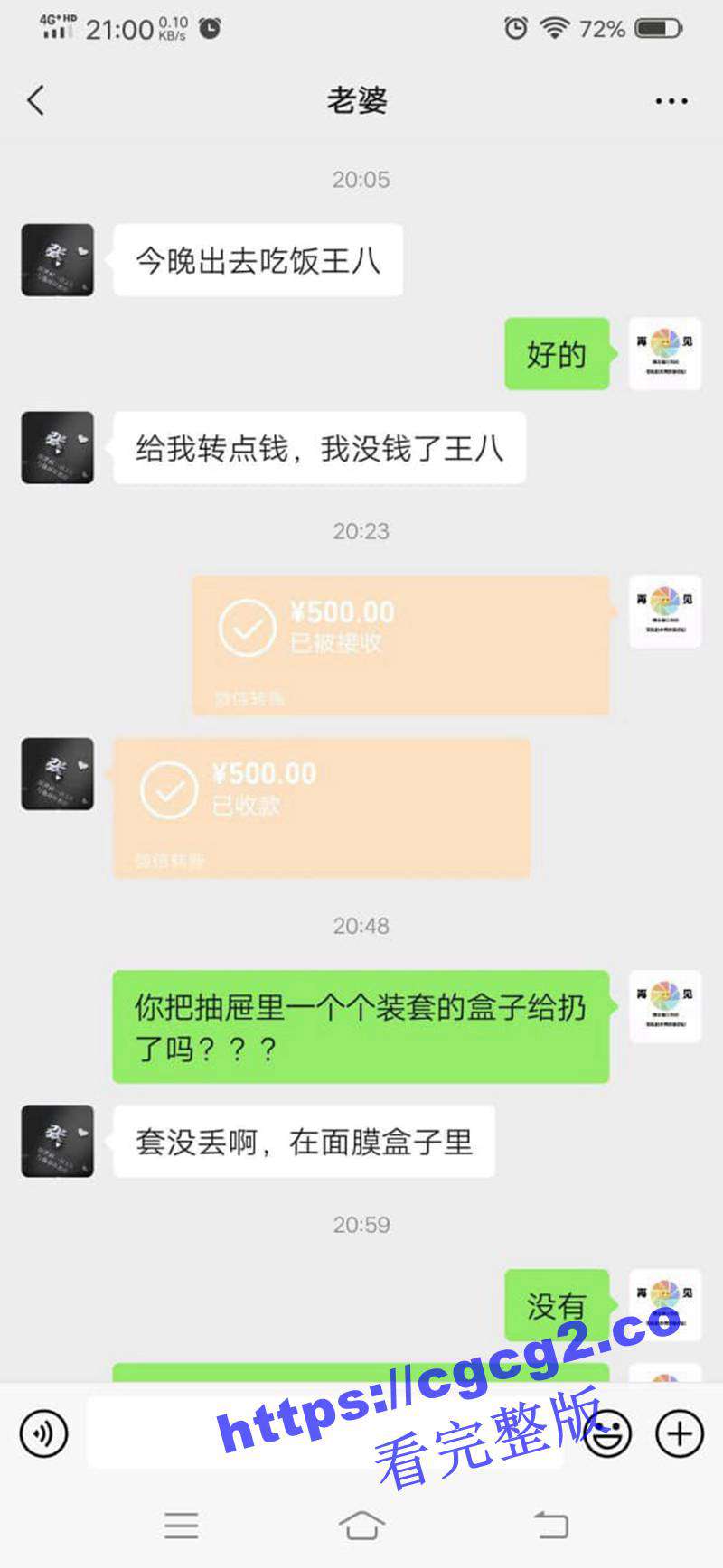The image size is (723, 1568).
Task: Tap the system home button
Action: [x=361, y=1526]
